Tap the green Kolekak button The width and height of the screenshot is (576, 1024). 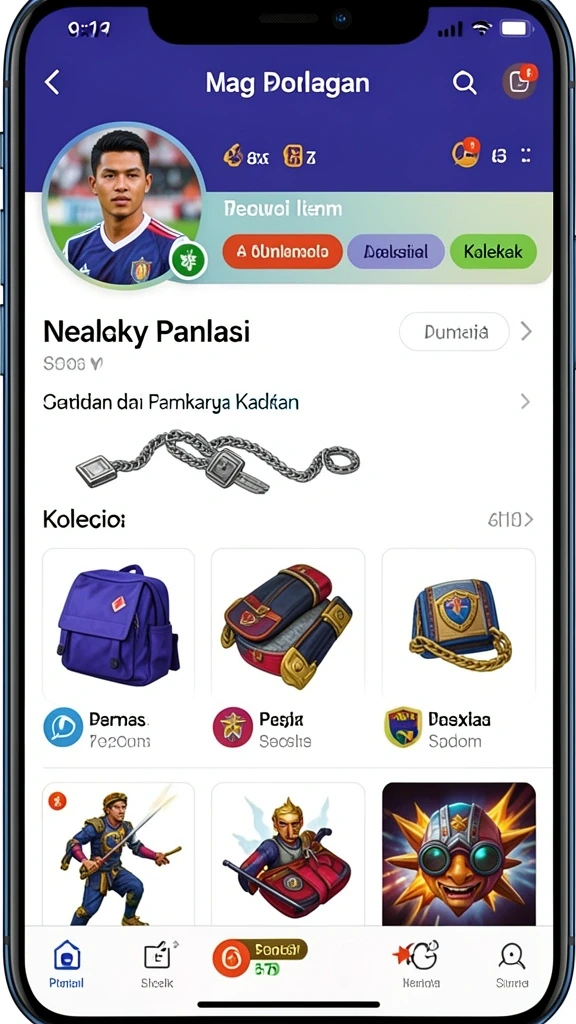[493, 251]
